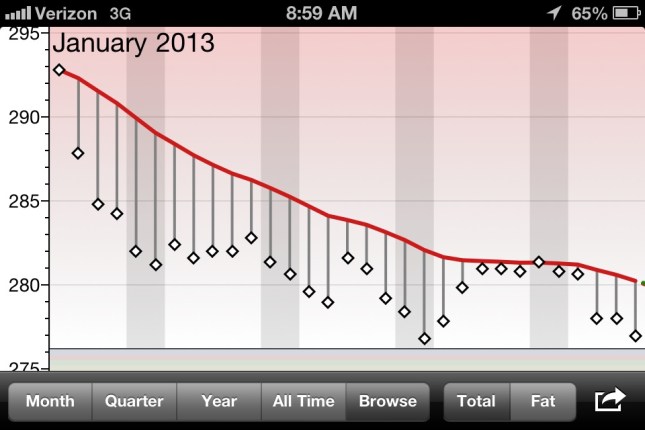Share the weight chart
The height and width of the screenshot is (430, 645).
coord(610,401)
